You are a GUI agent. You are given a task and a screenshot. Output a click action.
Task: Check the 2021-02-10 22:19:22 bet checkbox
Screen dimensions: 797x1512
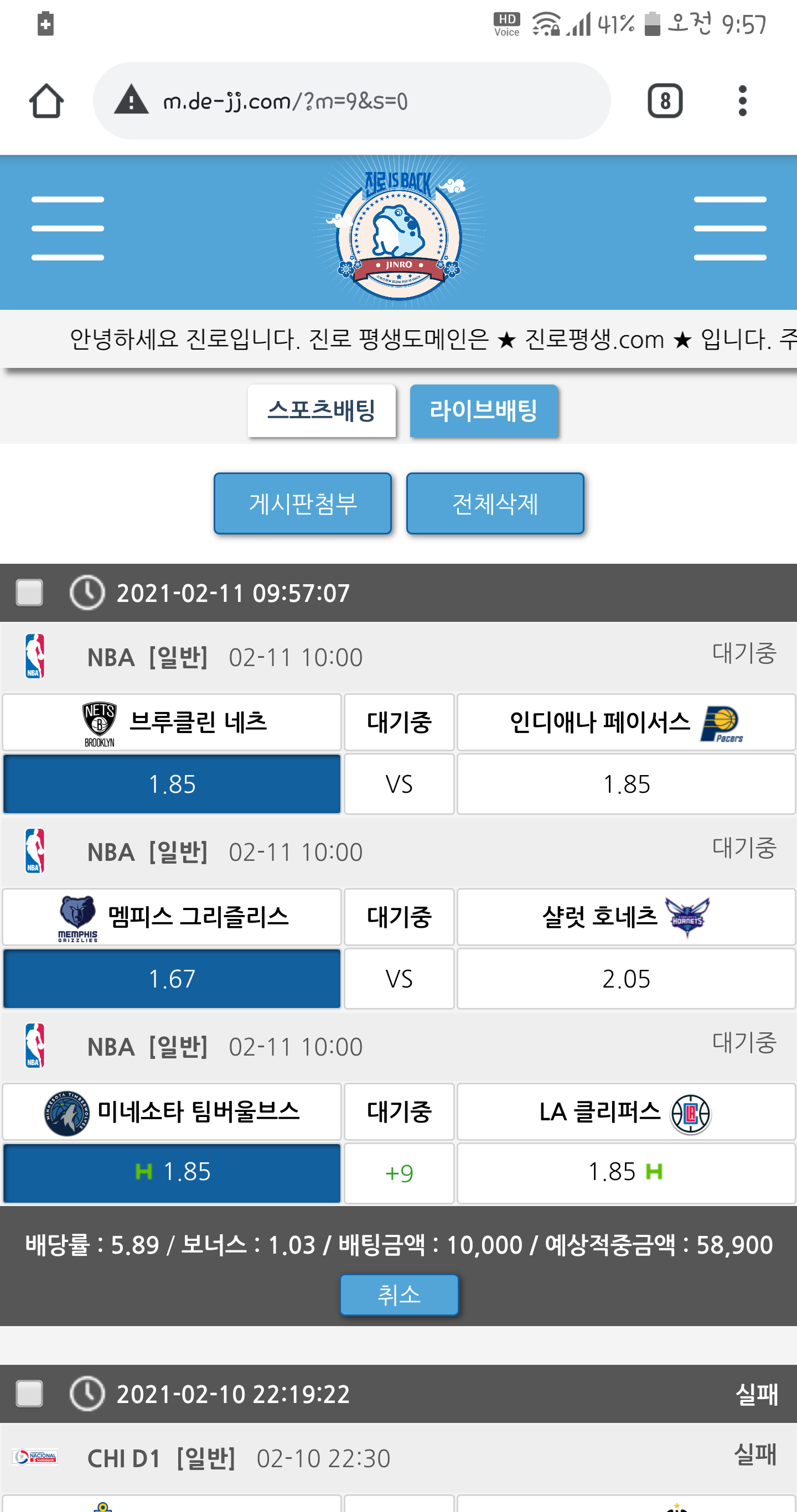pyautogui.click(x=29, y=1394)
